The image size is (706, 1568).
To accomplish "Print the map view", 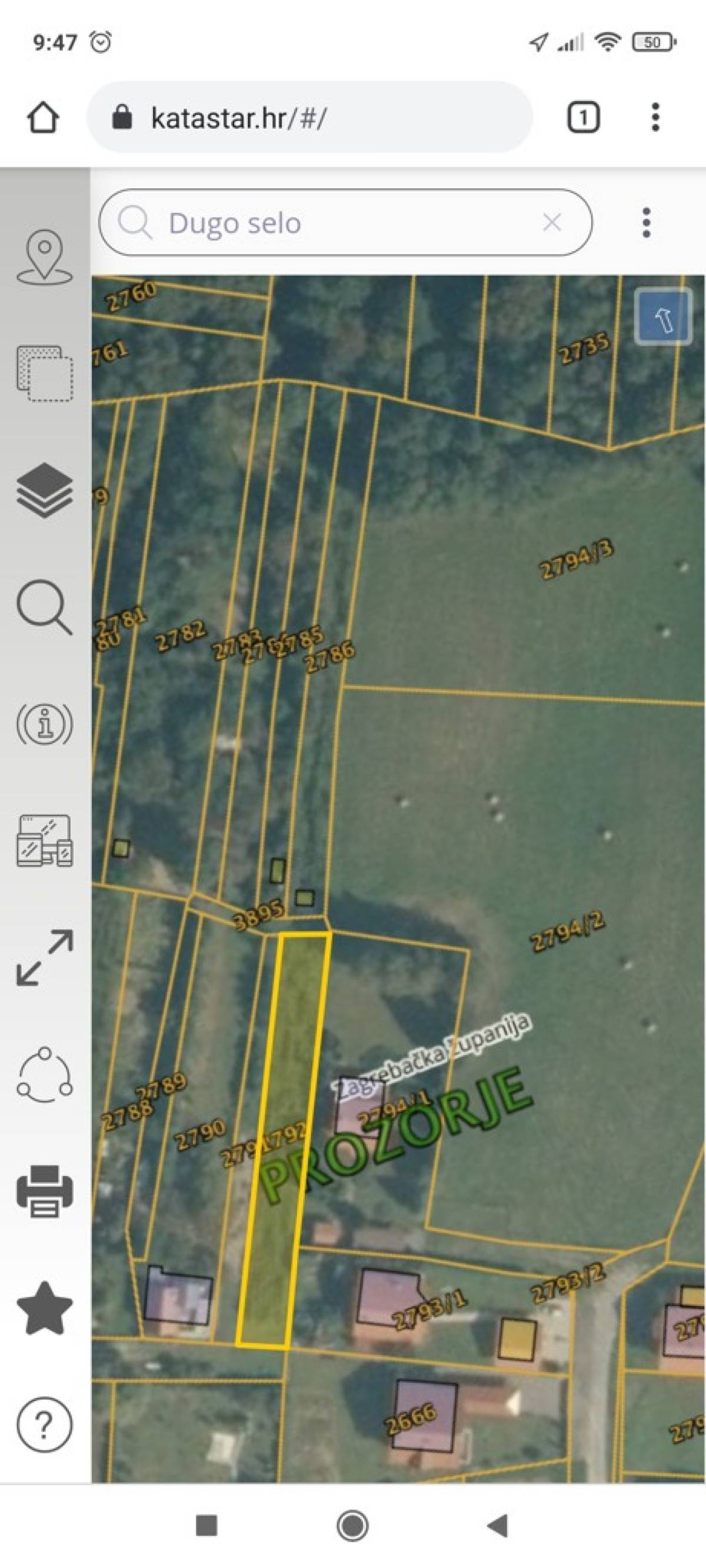I will coord(45,1191).
